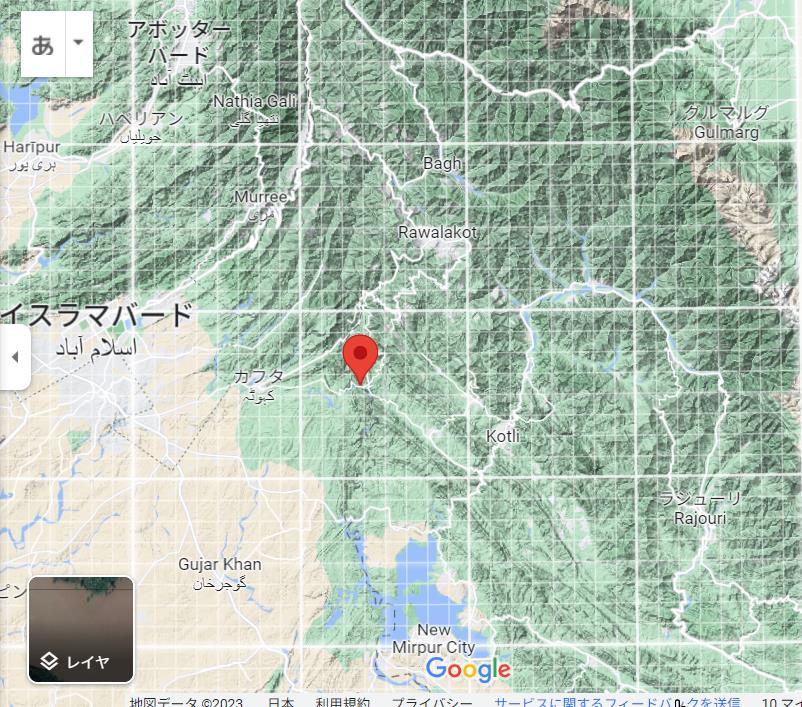The image size is (802, 707).
Task: Open the レイヤ layers switcher
Action: (80, 630)
